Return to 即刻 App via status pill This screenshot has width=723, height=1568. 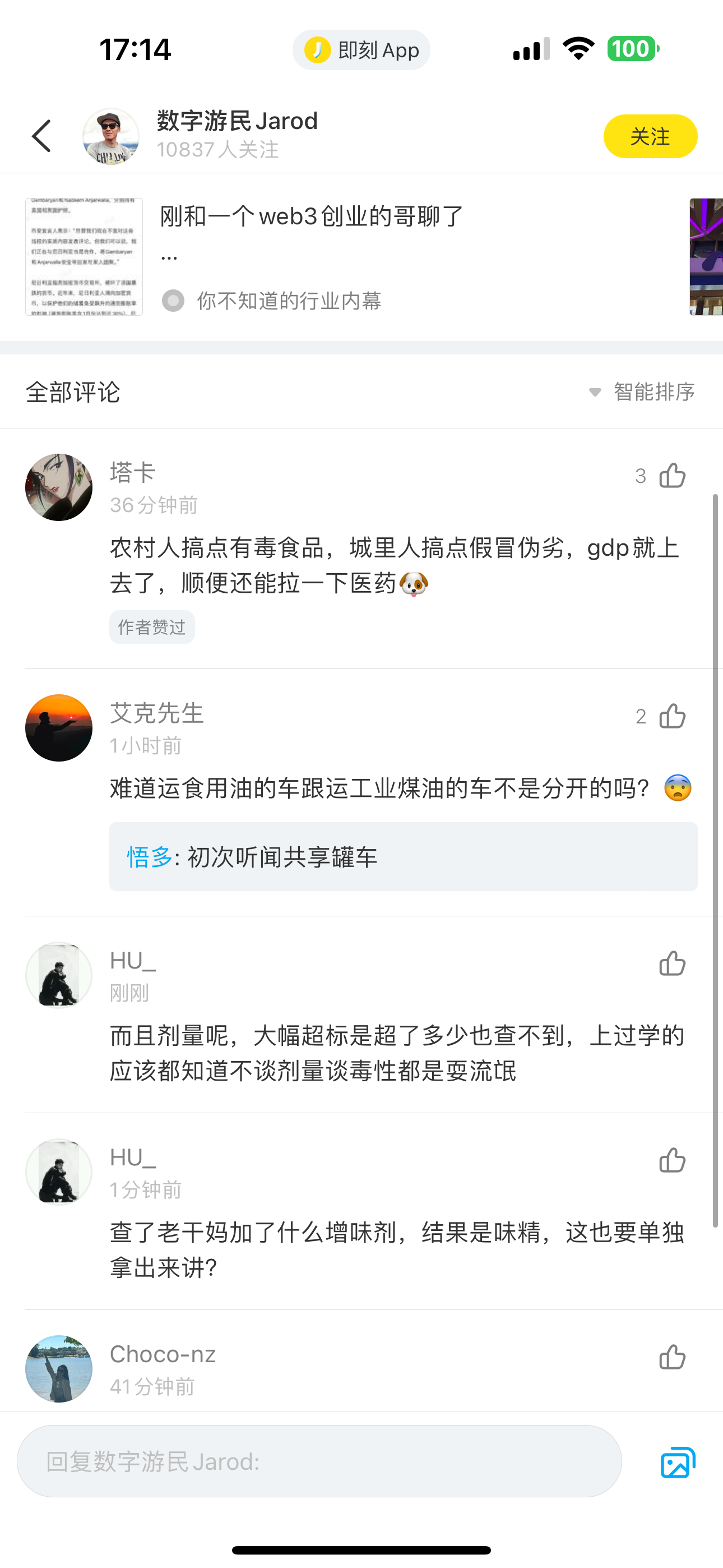pos(361,50)
